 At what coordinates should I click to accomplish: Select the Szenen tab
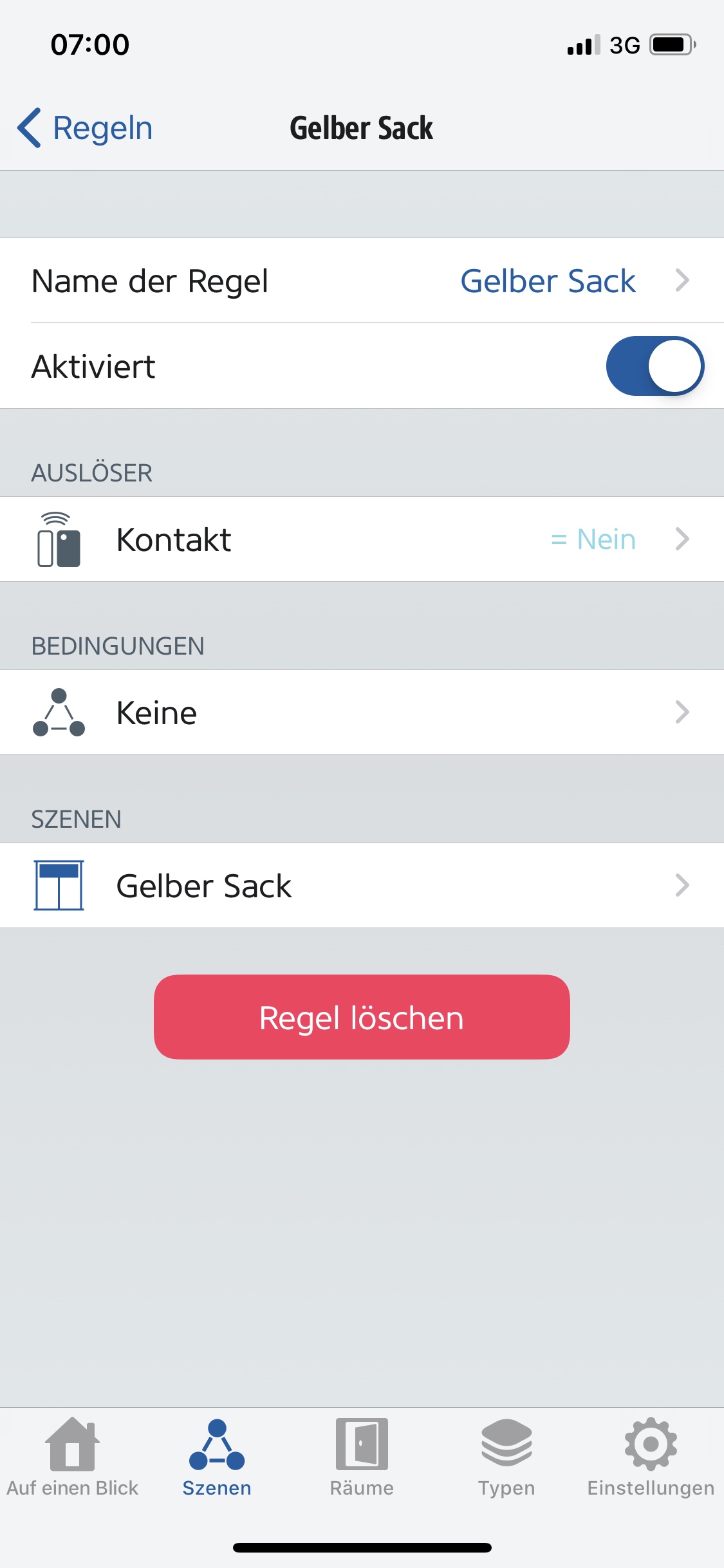click(x=217, y=1457)
